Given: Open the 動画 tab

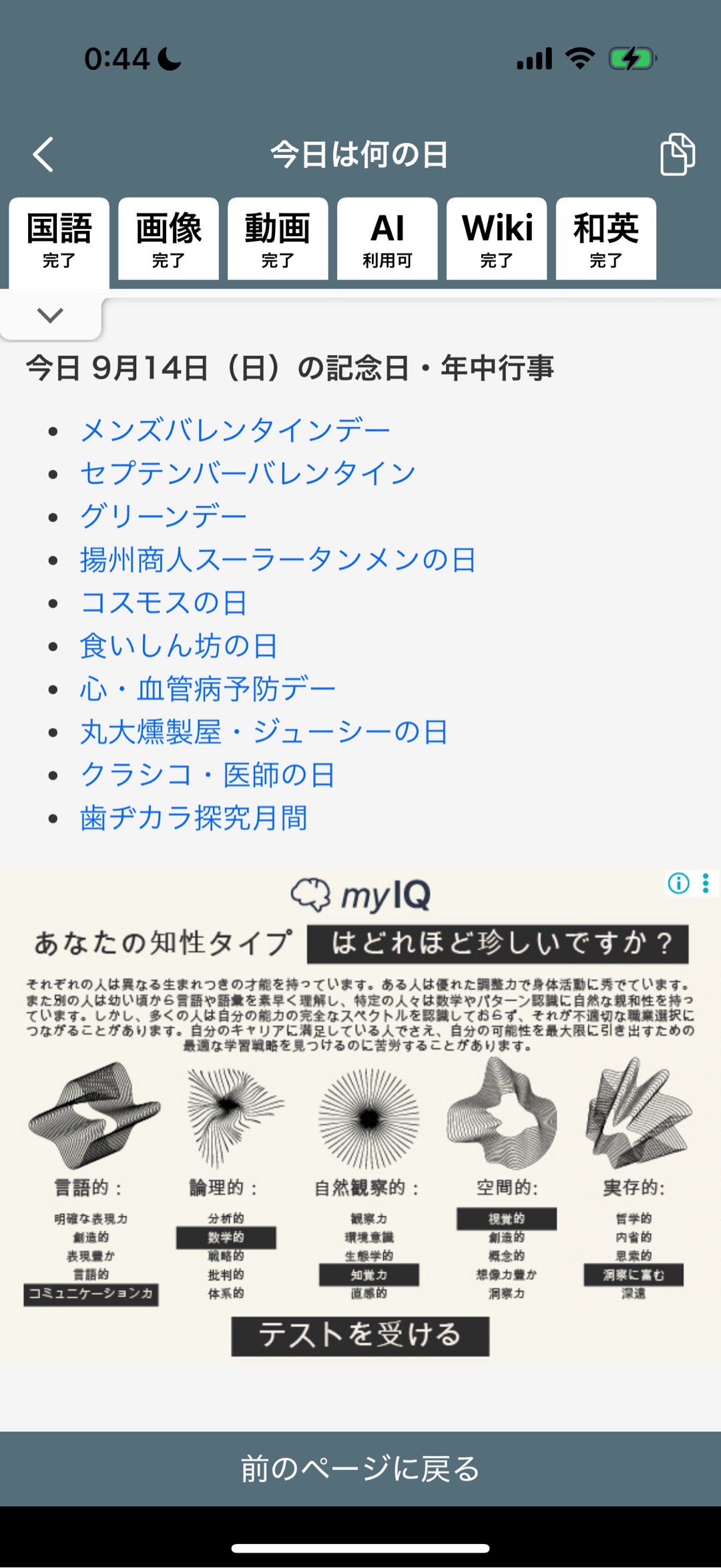Looking at the screenshot, I should (278, 239).
